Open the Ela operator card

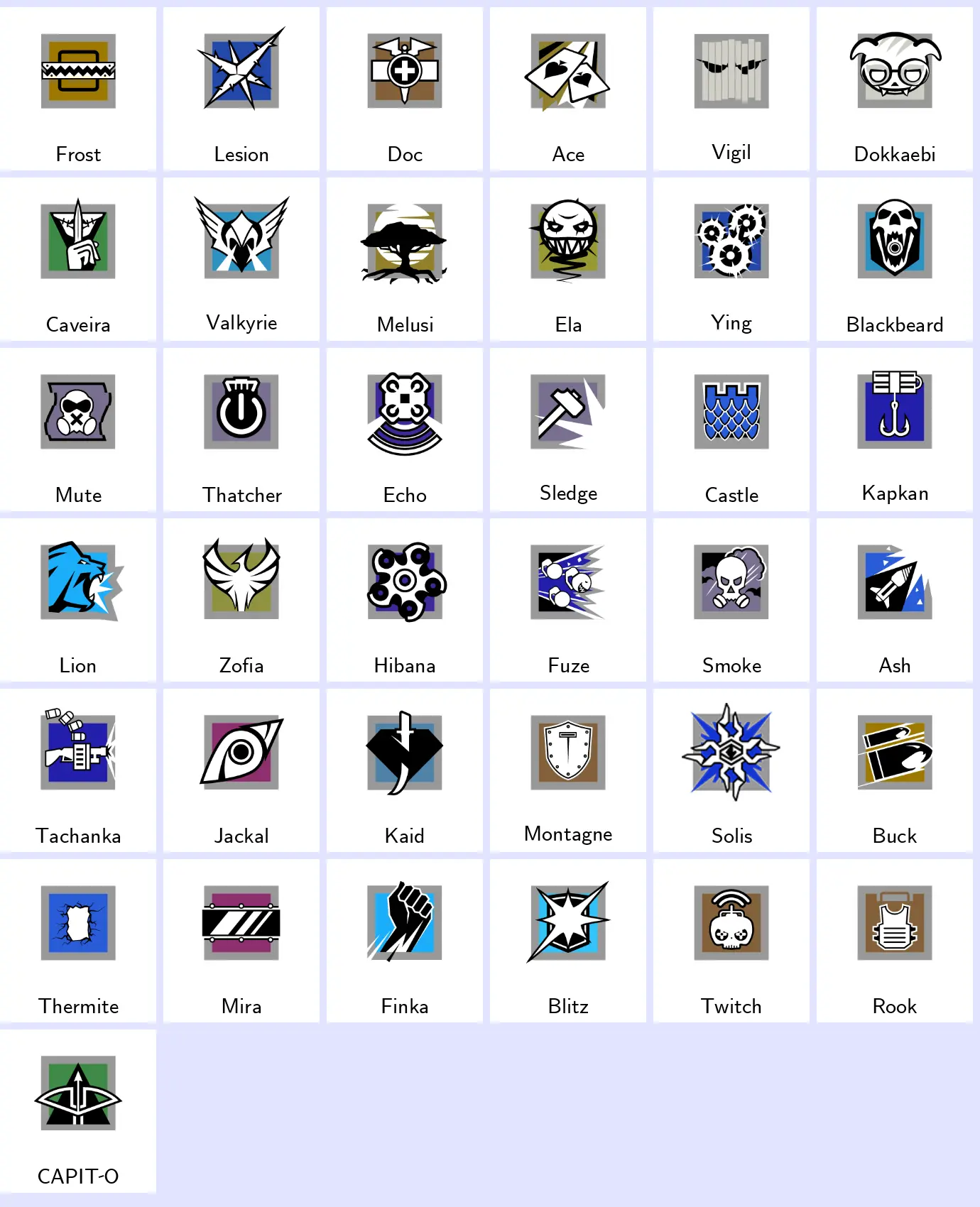568,259
